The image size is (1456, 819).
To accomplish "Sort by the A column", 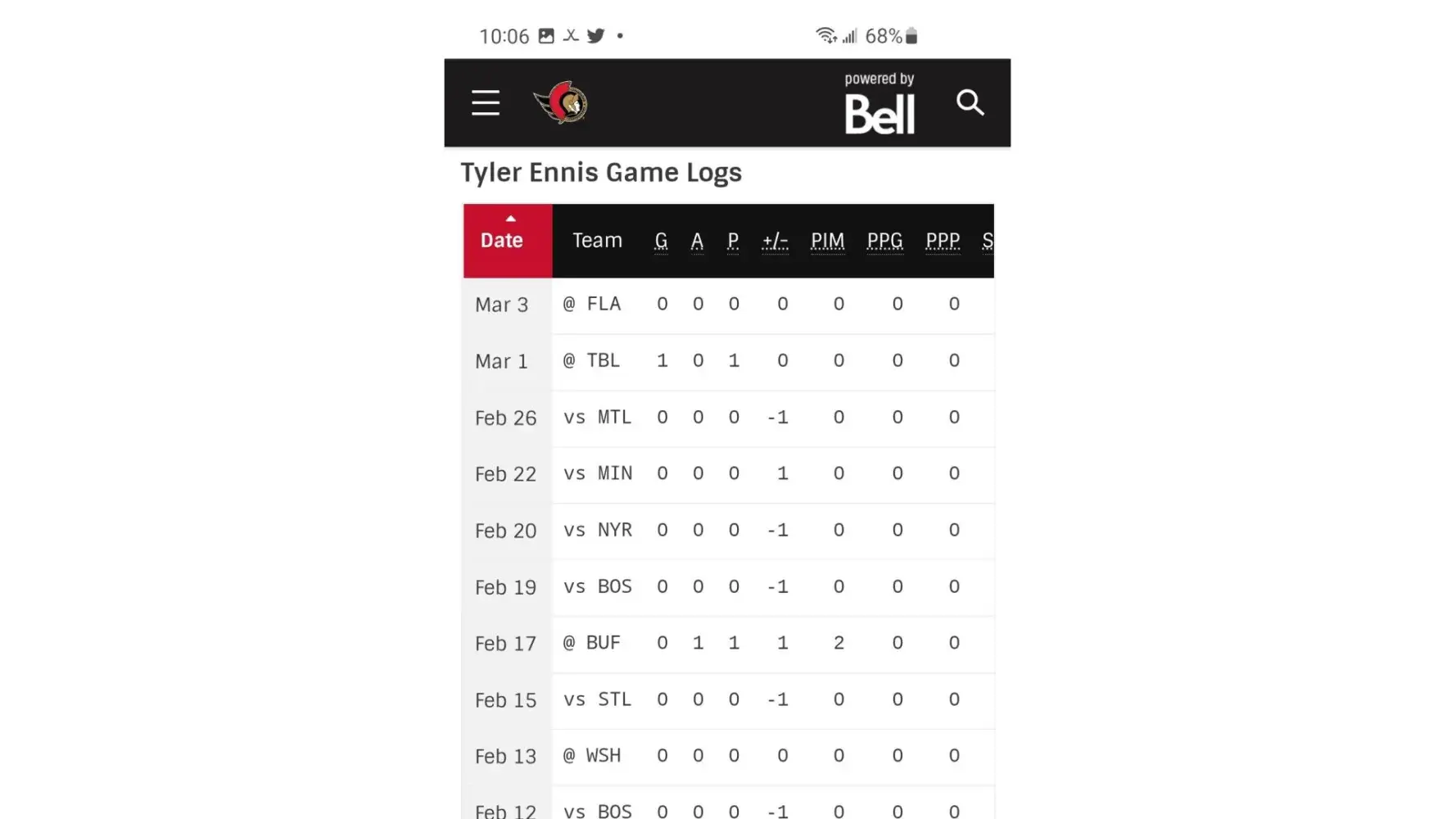I will 697,241.
